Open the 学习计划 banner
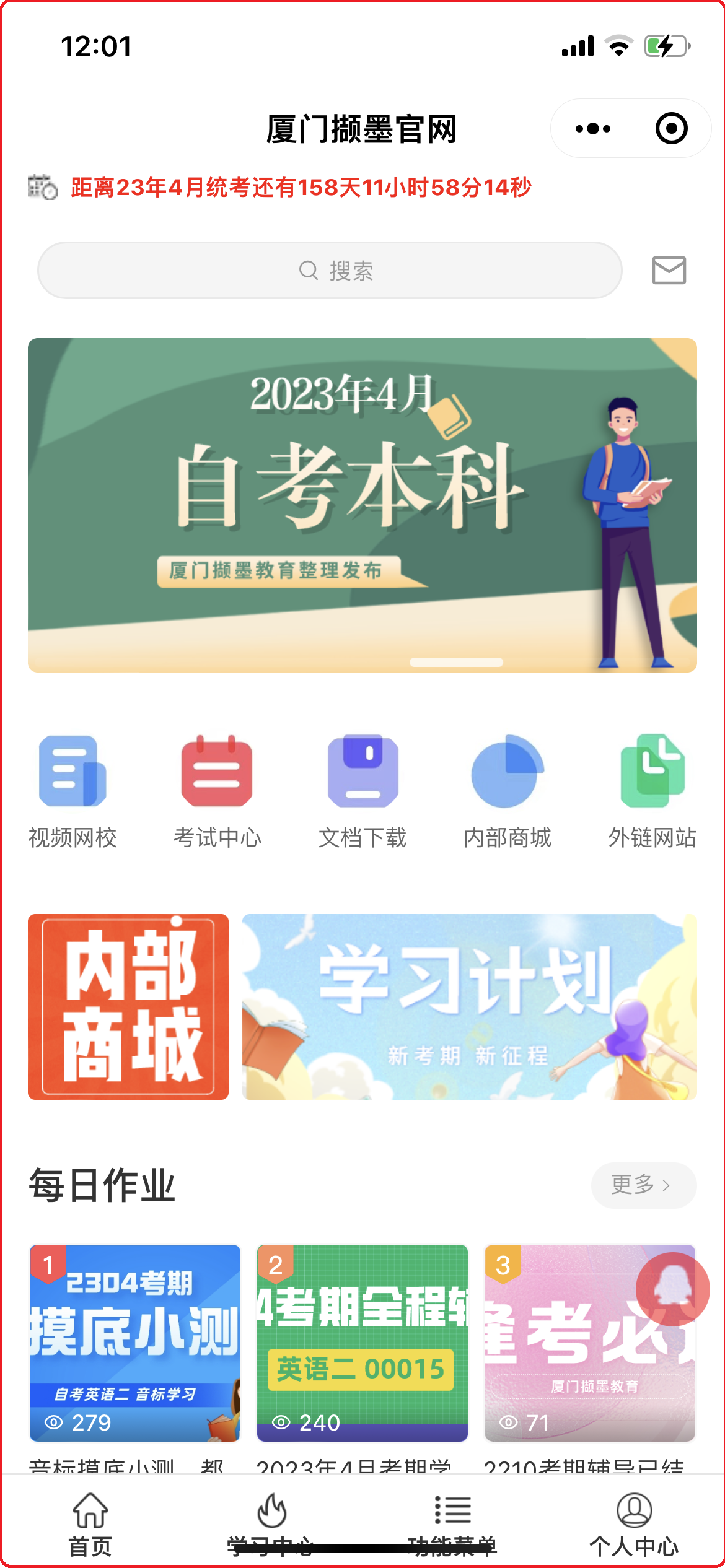Viewport: 725px width, 1568px height. 469,1006
